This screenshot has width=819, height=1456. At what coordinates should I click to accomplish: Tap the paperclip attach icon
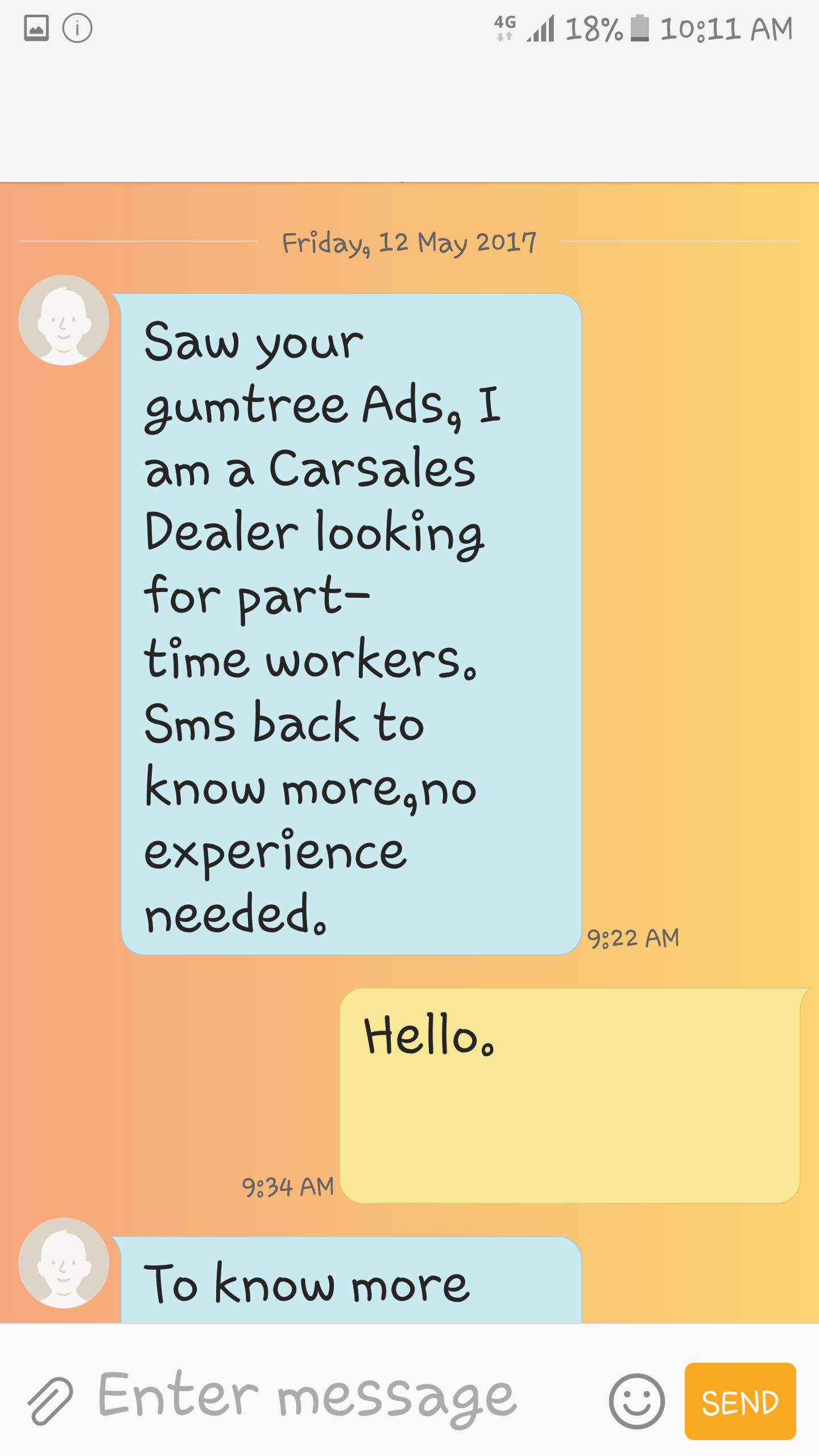50,1401
